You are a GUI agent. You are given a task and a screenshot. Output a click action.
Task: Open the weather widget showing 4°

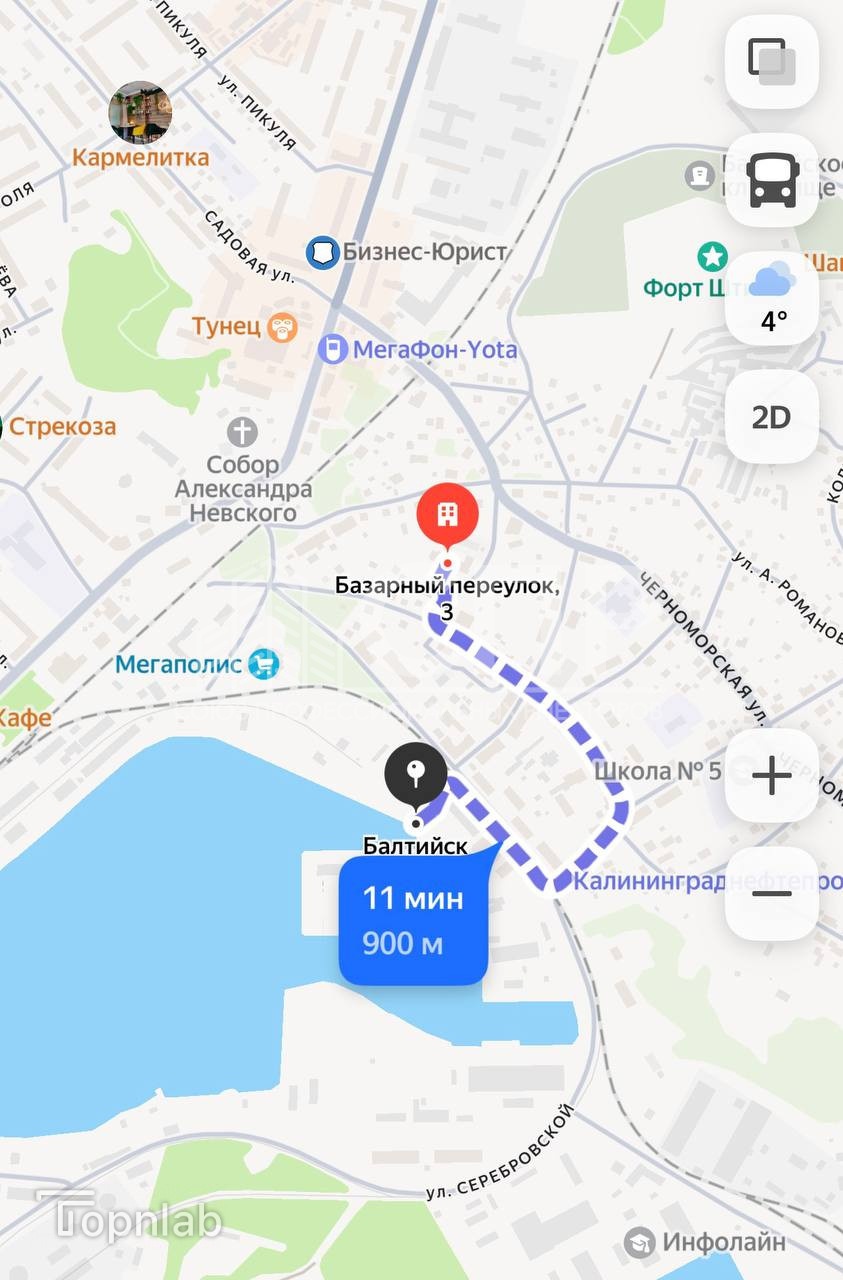[x=771, y=297]
